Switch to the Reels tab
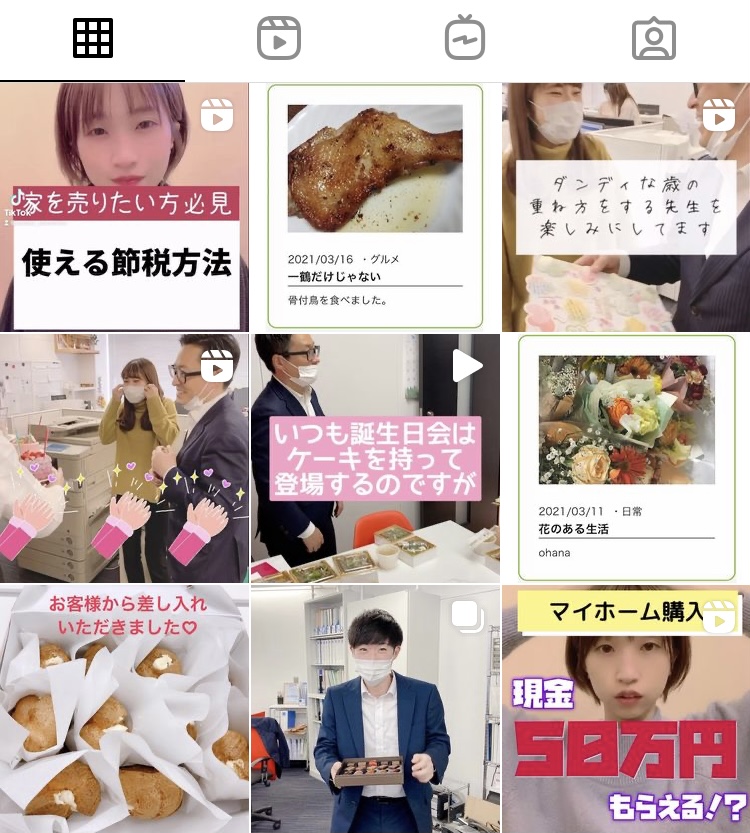 click(279, 39)
